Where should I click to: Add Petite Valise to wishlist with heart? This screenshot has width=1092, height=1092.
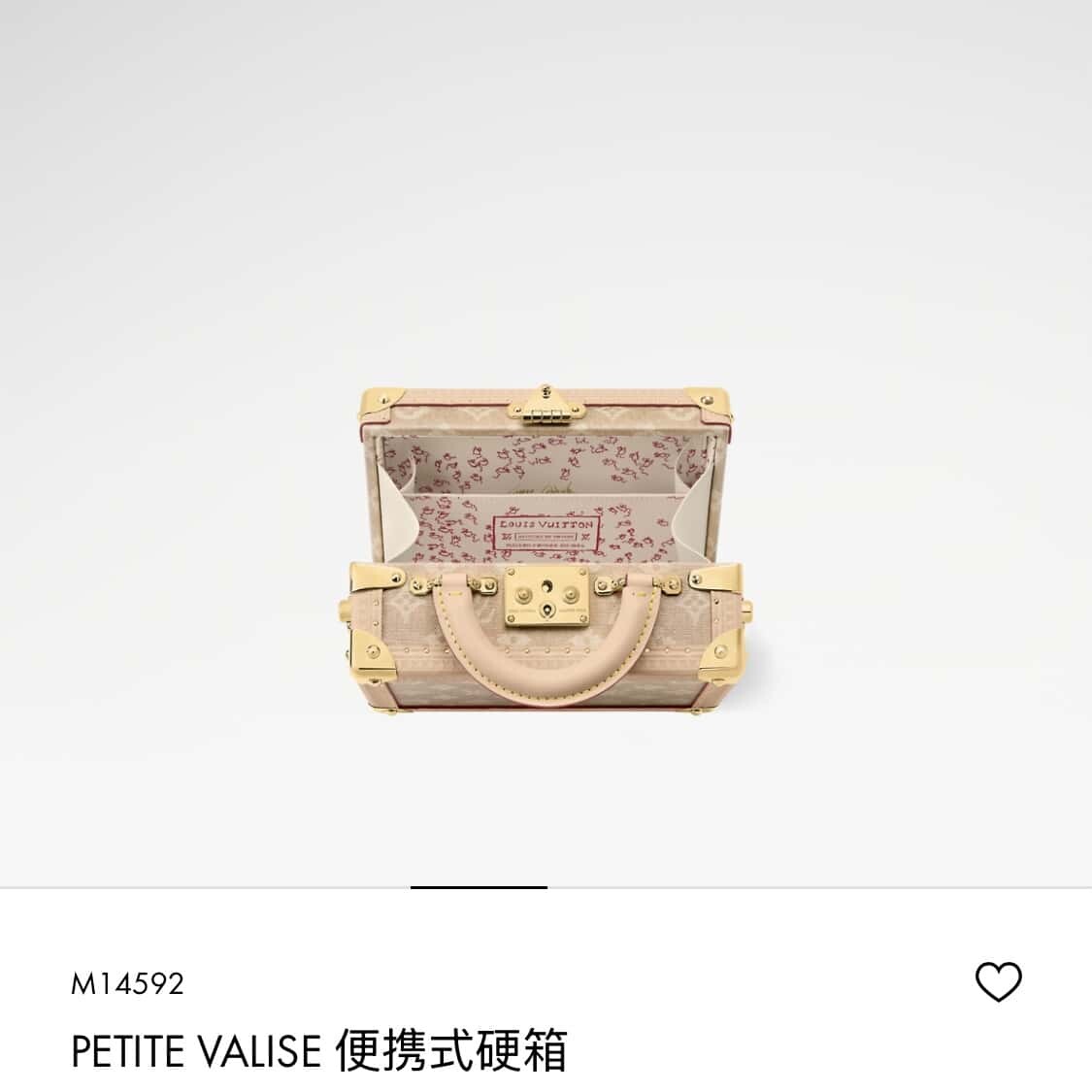998,982
